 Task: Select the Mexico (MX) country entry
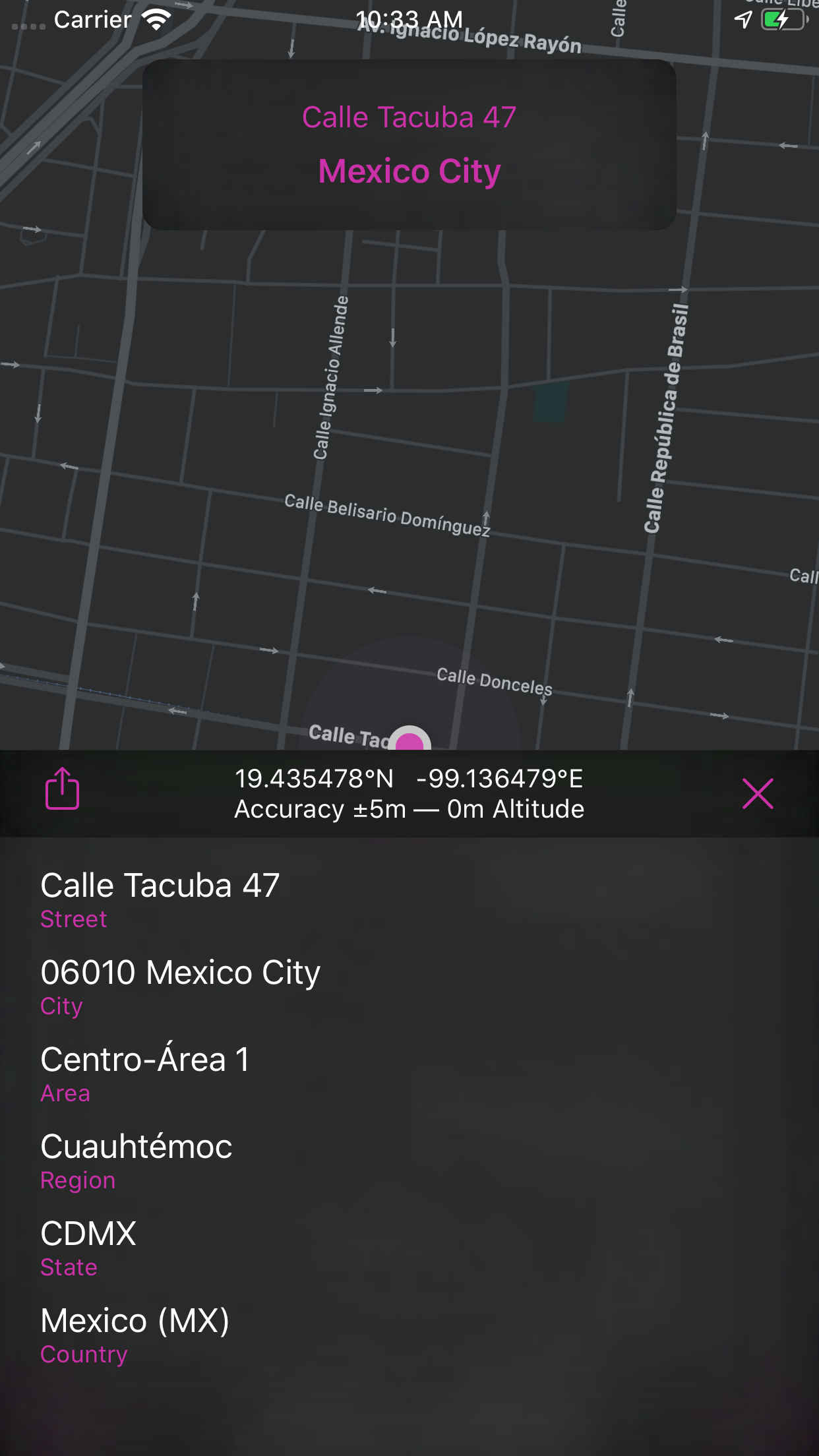[134, 1322]
